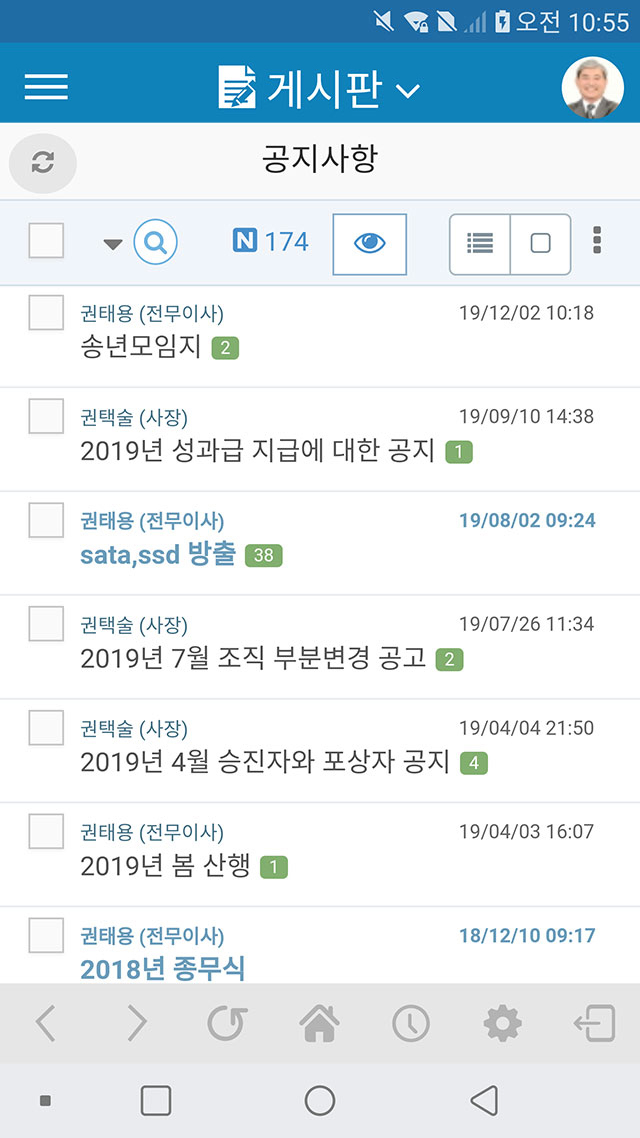The image size is (640, 1138).
Task: Open the profile photo avatar
Action: point(593,88)
